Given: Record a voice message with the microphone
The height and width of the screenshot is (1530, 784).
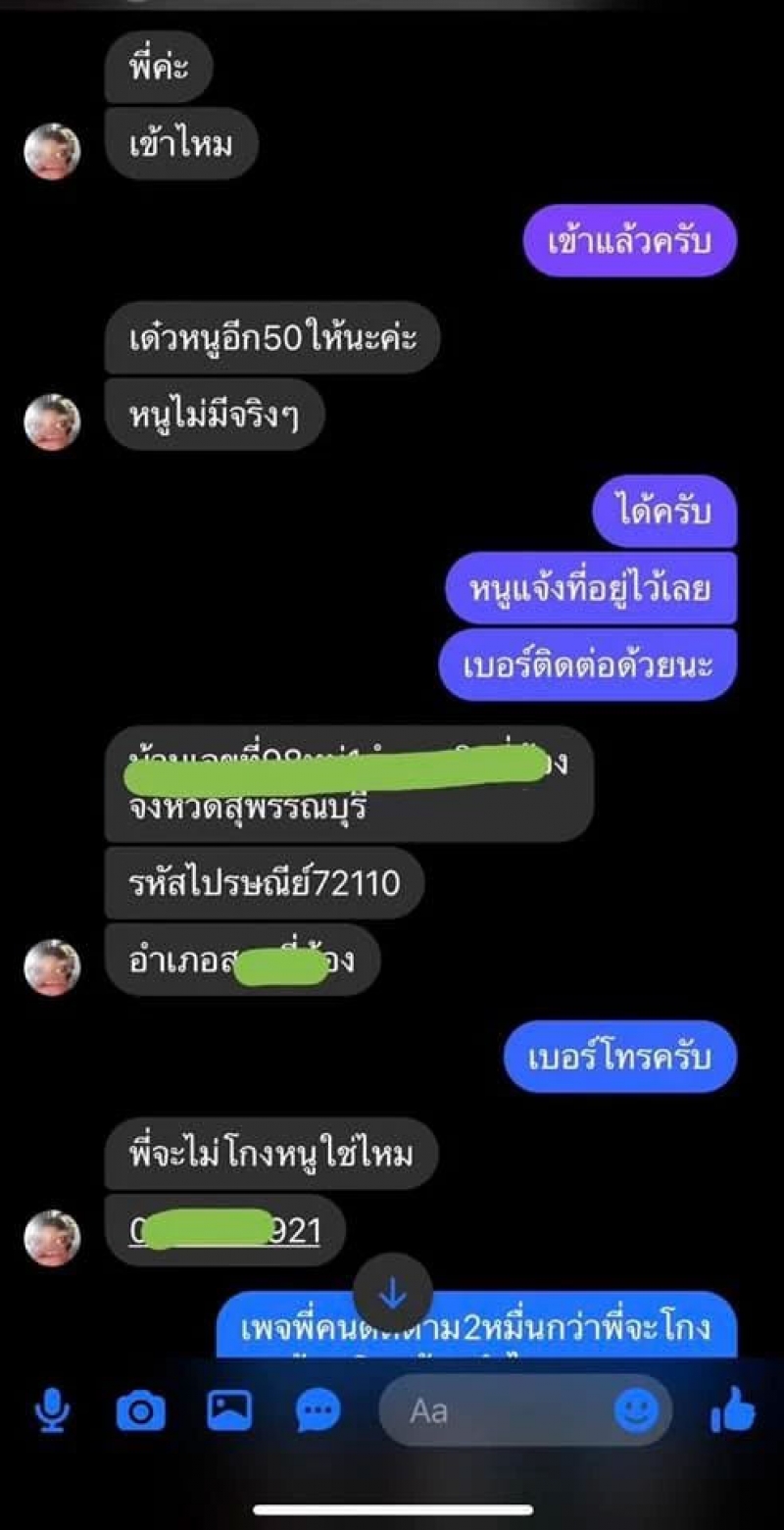Looking at the screenshot, I should (51, 1411).
